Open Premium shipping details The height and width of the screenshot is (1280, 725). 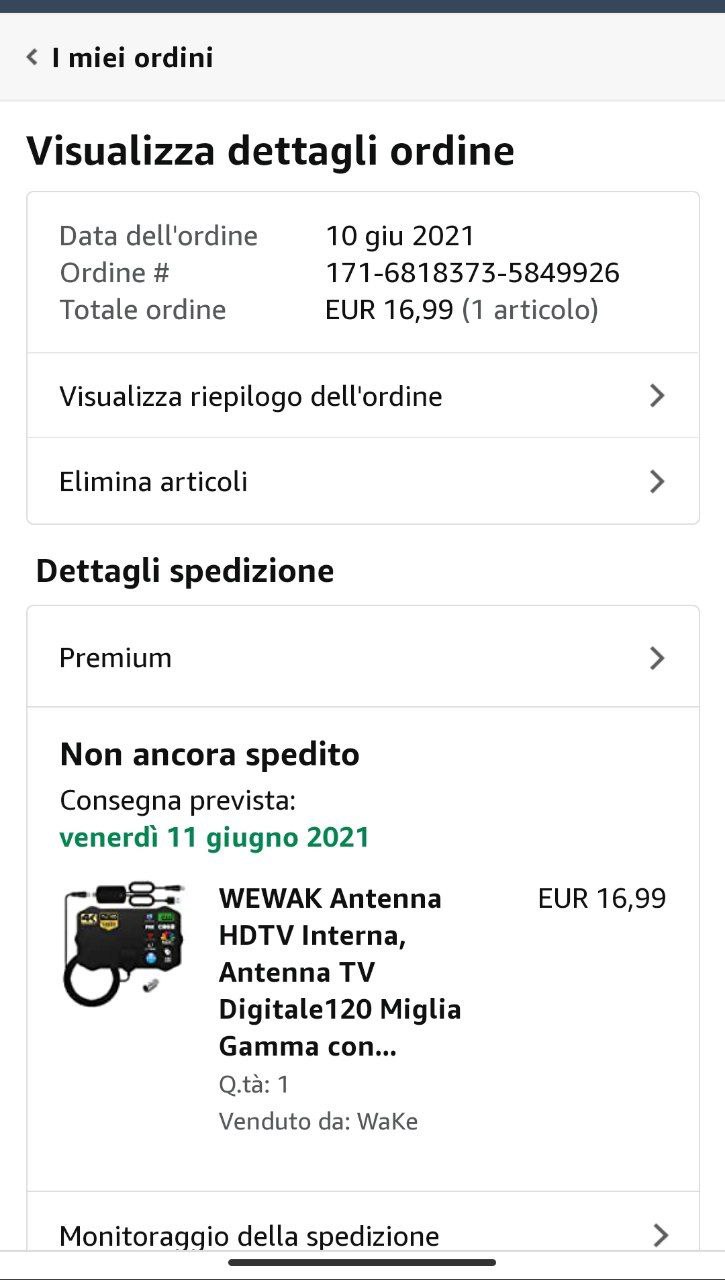(362, 658)
